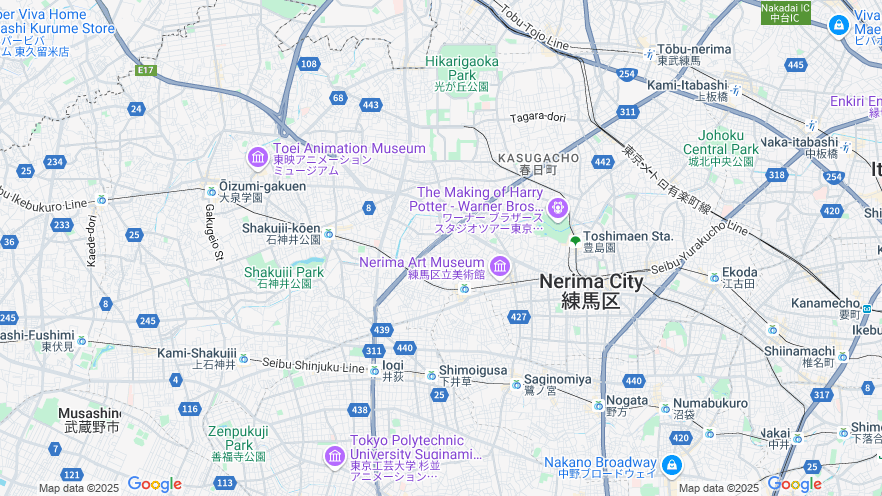Select the Oizumi-gakuen station icon
882x496 pixels.
pyautogui.click(x=211, y=191)
